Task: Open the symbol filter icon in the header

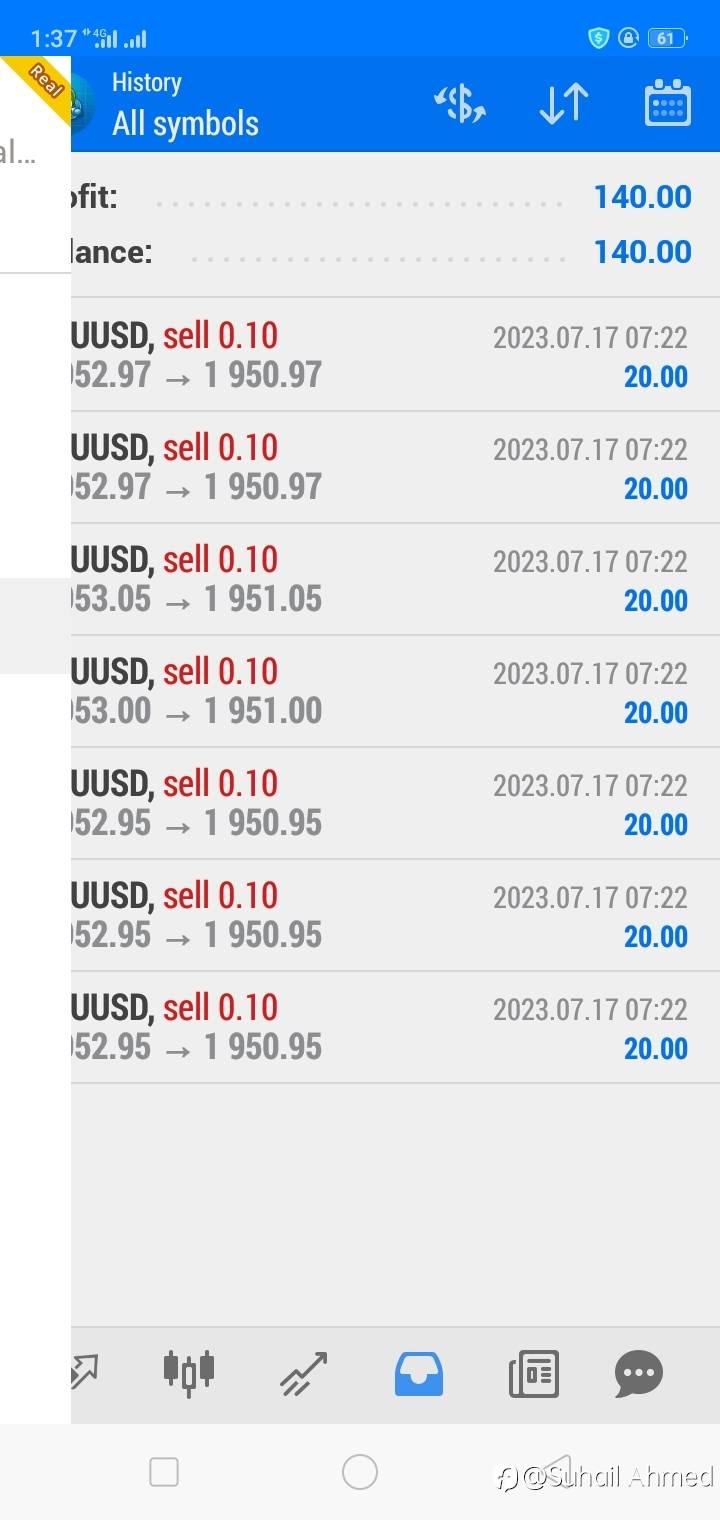Action: pyautogui.click(x=460, y=104)
